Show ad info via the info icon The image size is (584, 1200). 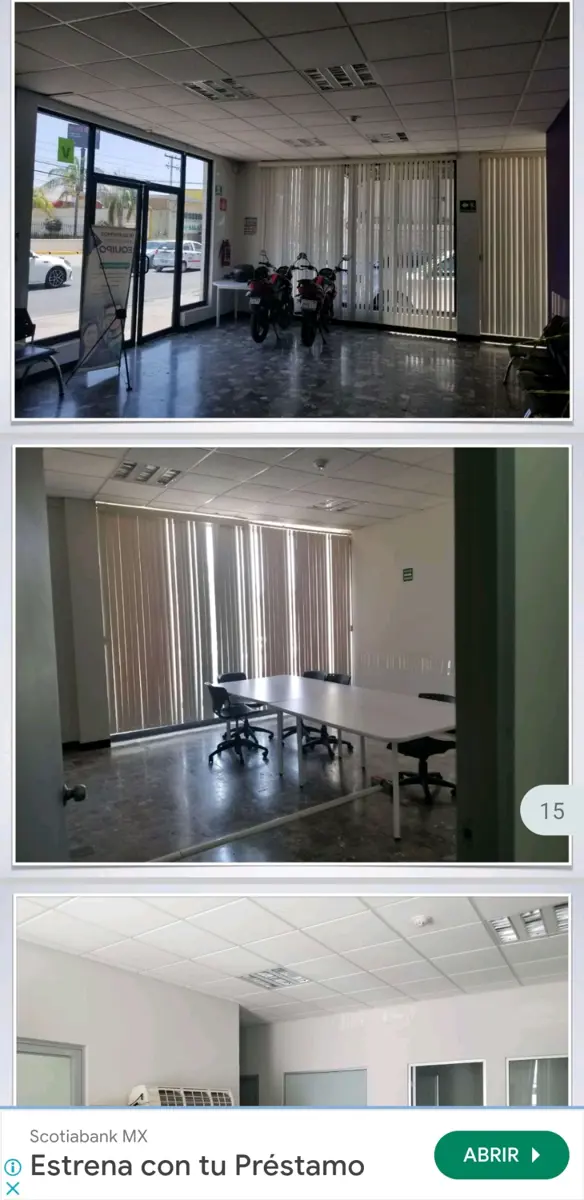tap(13, 1167)
